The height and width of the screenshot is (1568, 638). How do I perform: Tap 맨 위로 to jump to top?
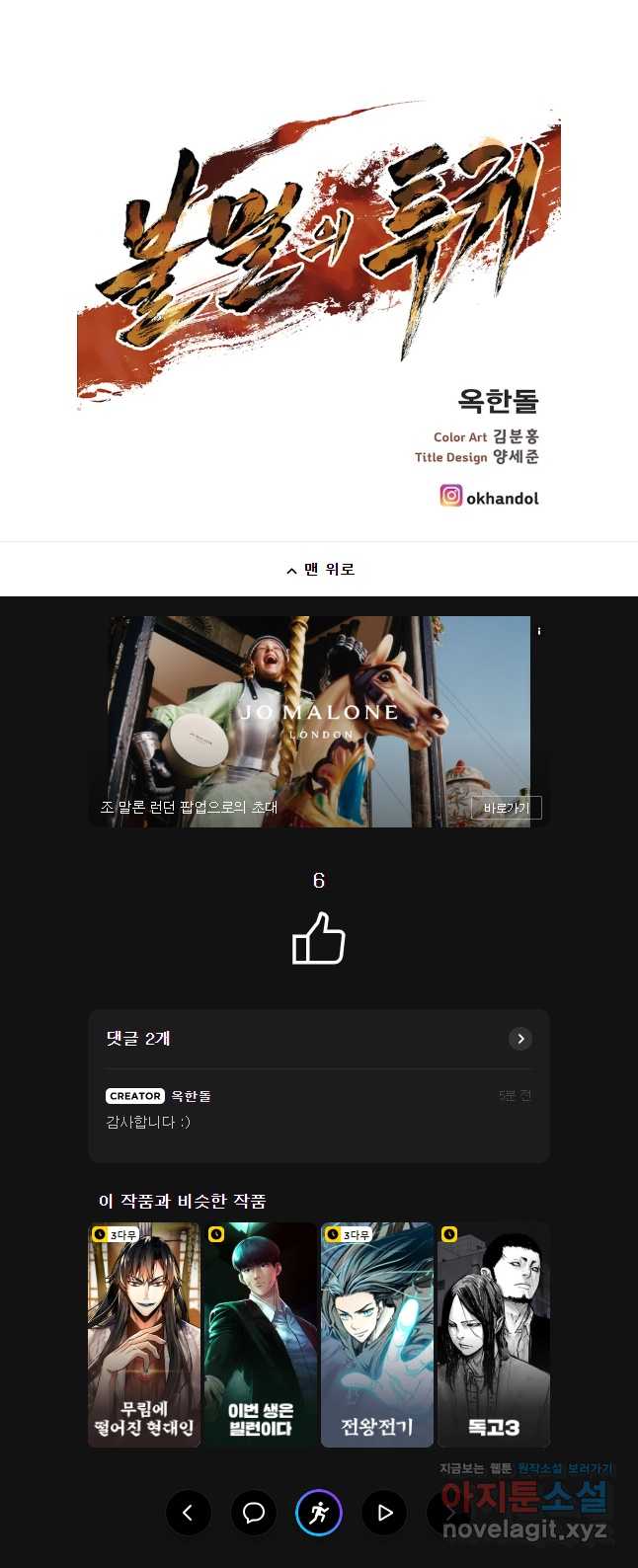[319, 570]
